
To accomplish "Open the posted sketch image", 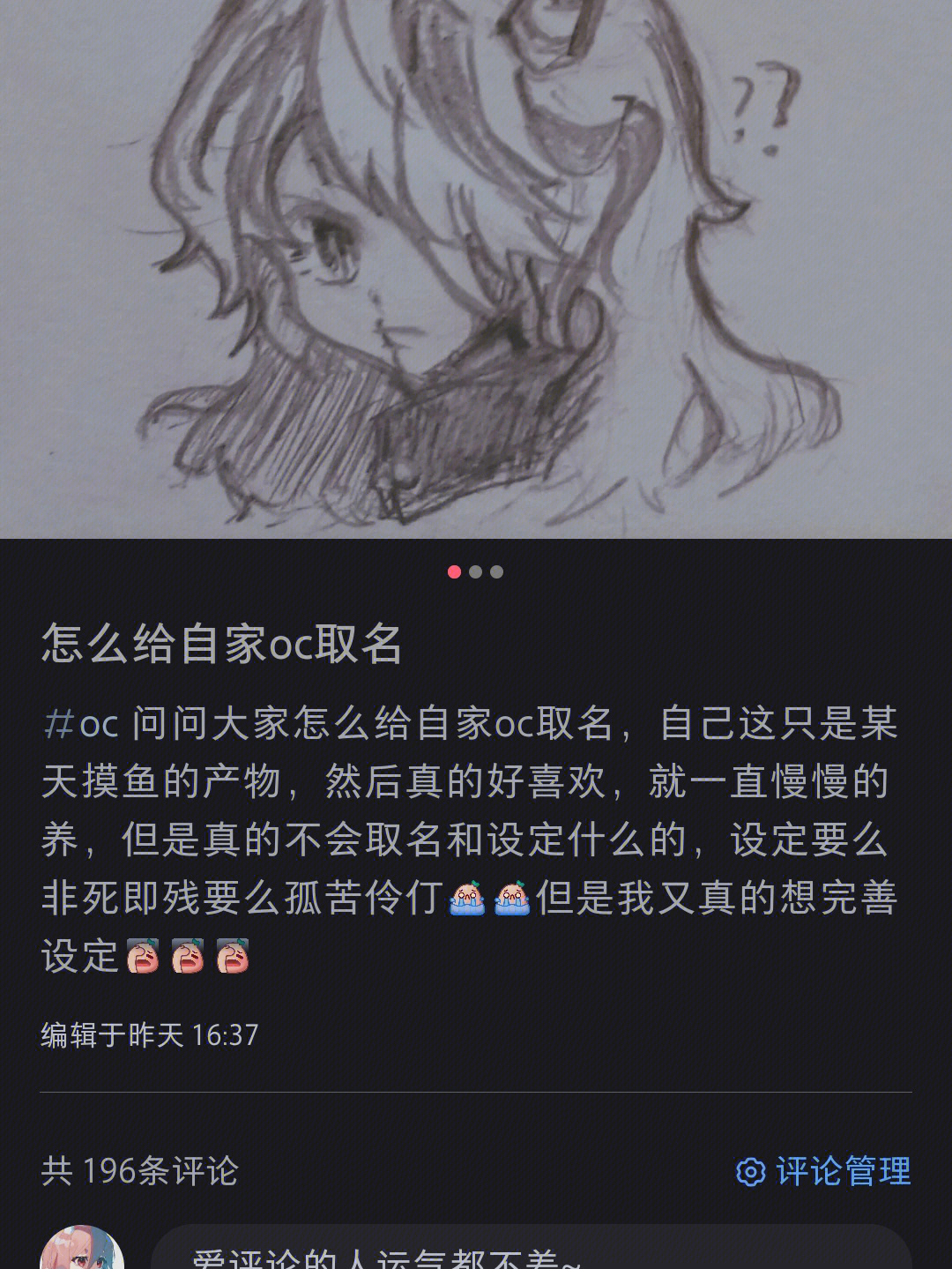I will tap(476, 265).
